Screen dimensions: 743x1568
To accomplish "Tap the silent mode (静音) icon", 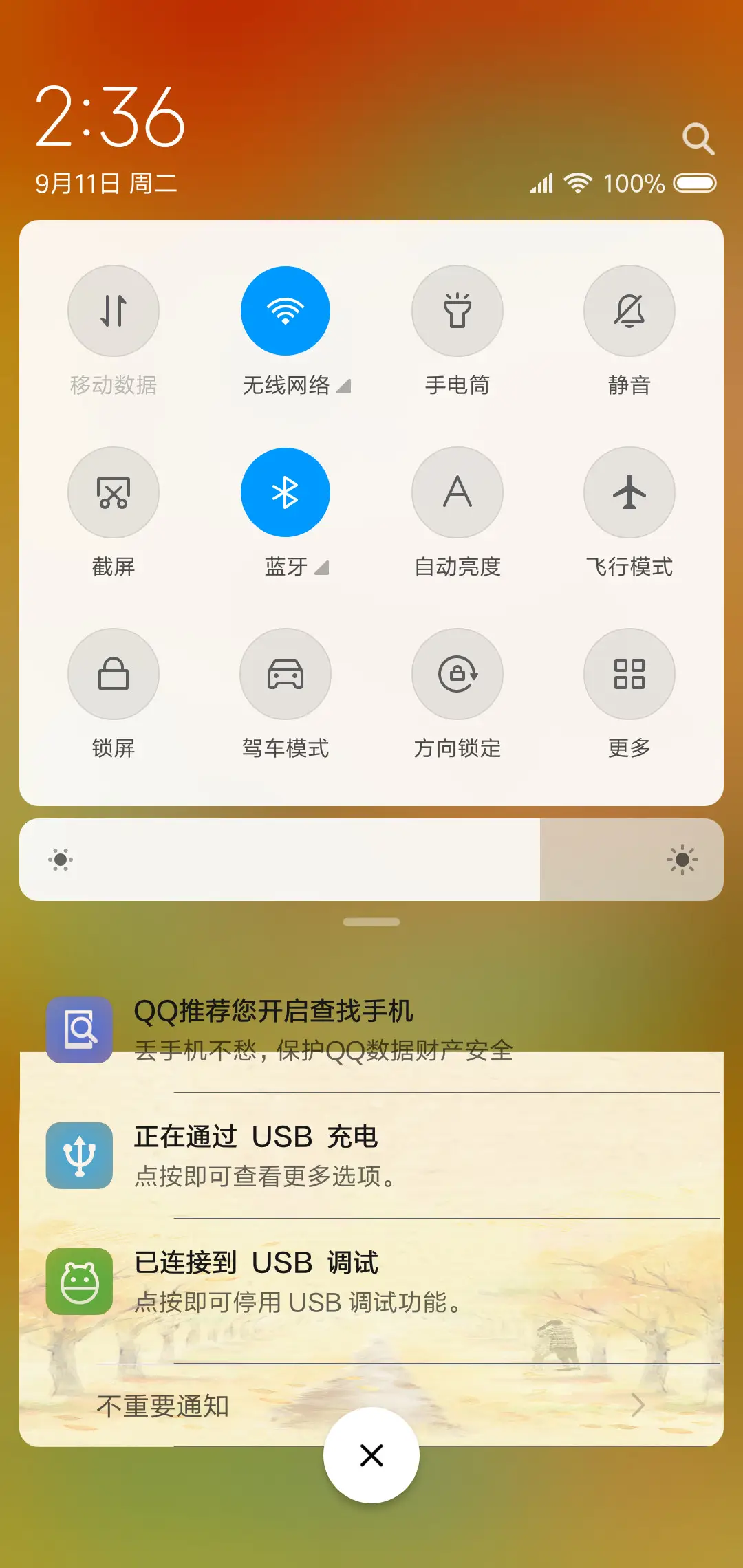I will (x=629, y=311).
